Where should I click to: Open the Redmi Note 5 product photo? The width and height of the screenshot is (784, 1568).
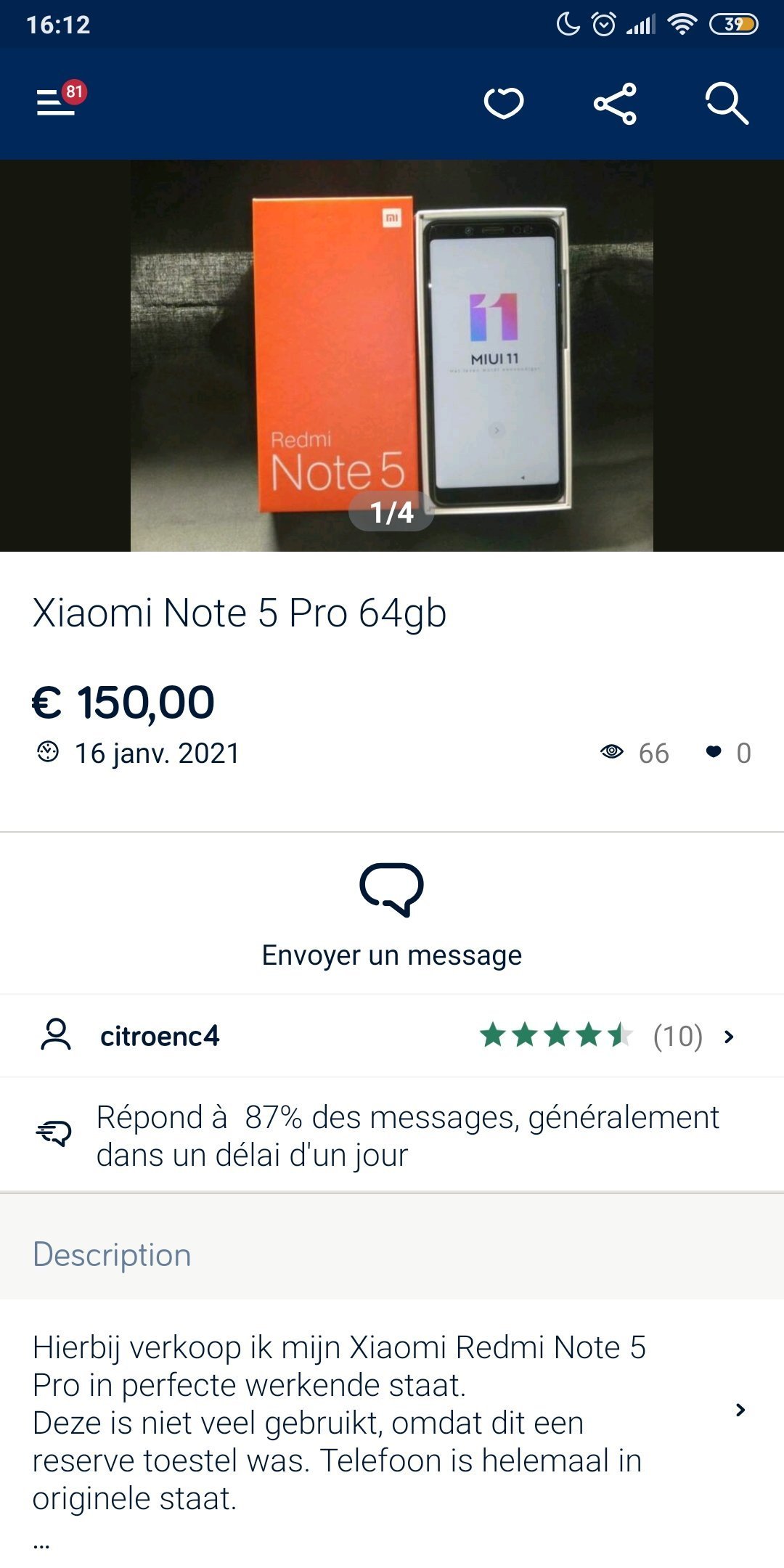pyautogui.click(x=392, y=356)
